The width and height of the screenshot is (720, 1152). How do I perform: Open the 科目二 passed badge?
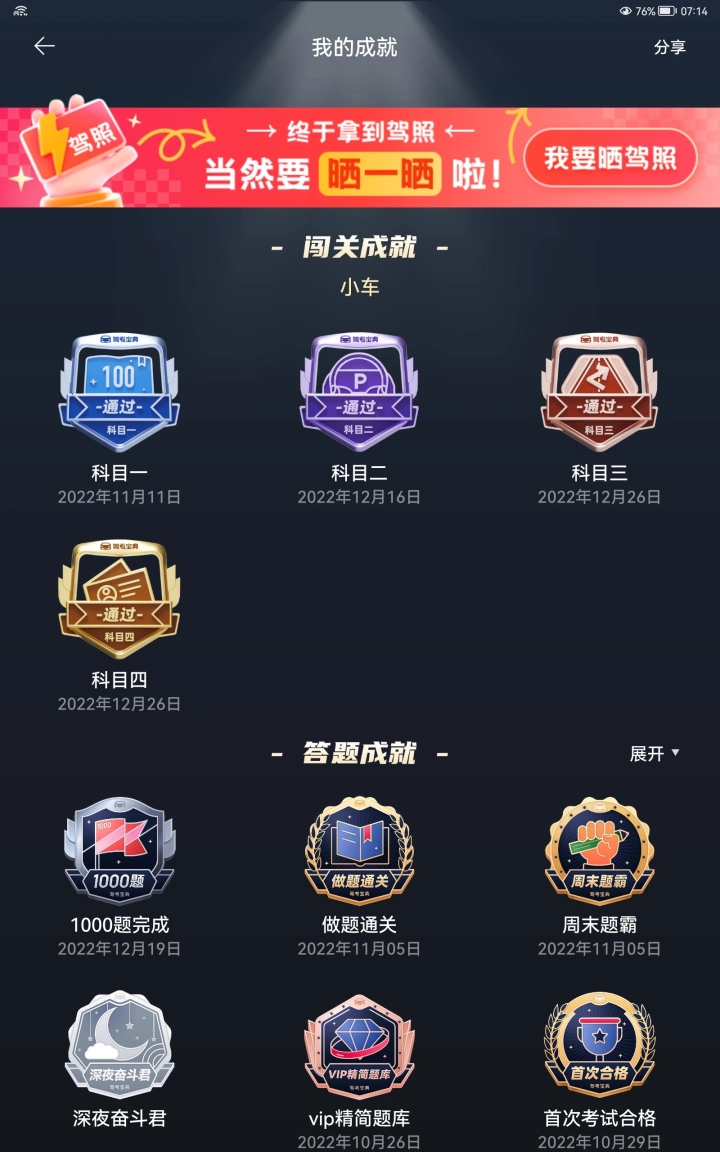pyautogui.click(x=359, y=392)
